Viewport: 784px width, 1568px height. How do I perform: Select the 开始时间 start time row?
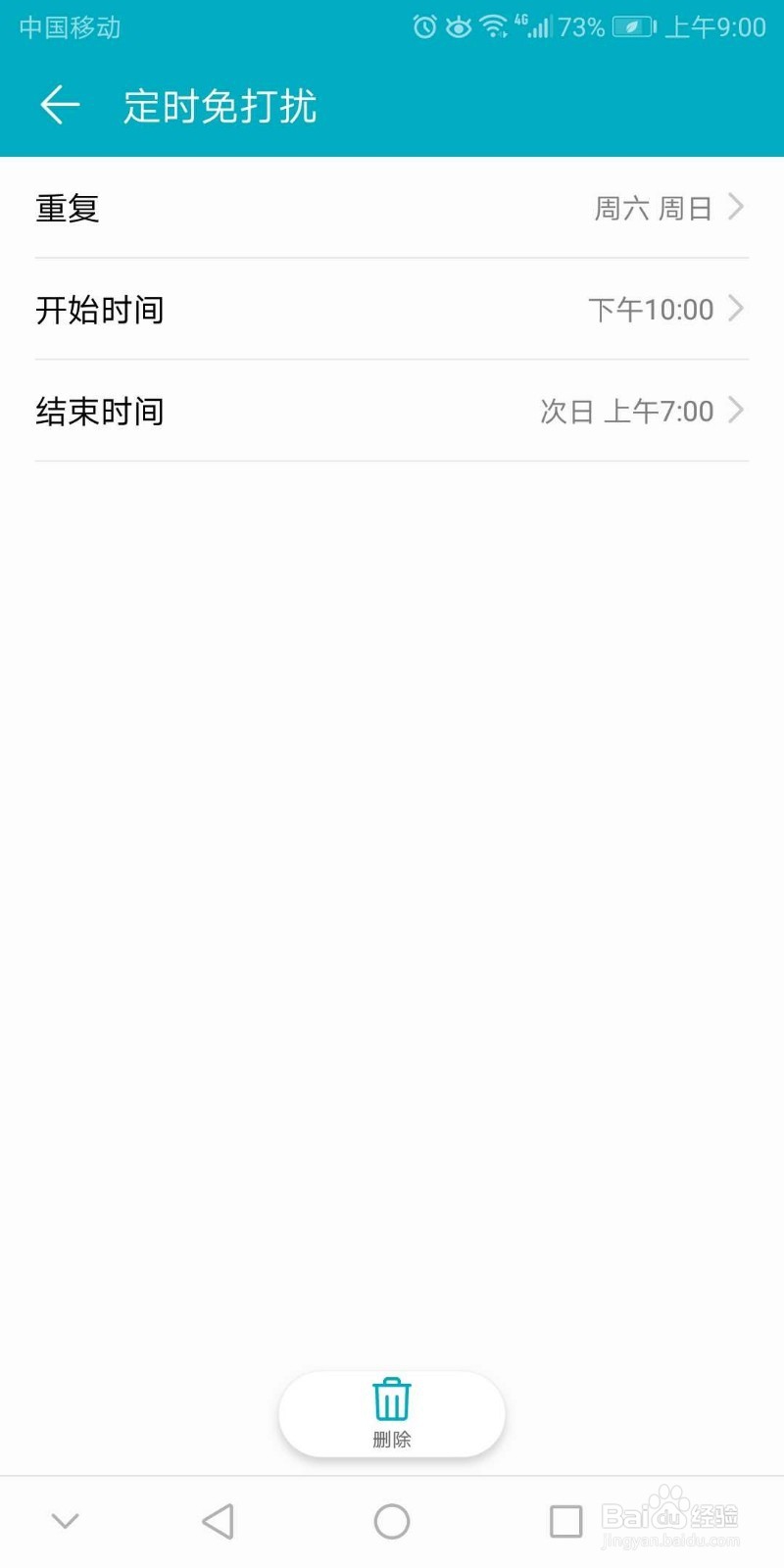[x=294, y=309]
